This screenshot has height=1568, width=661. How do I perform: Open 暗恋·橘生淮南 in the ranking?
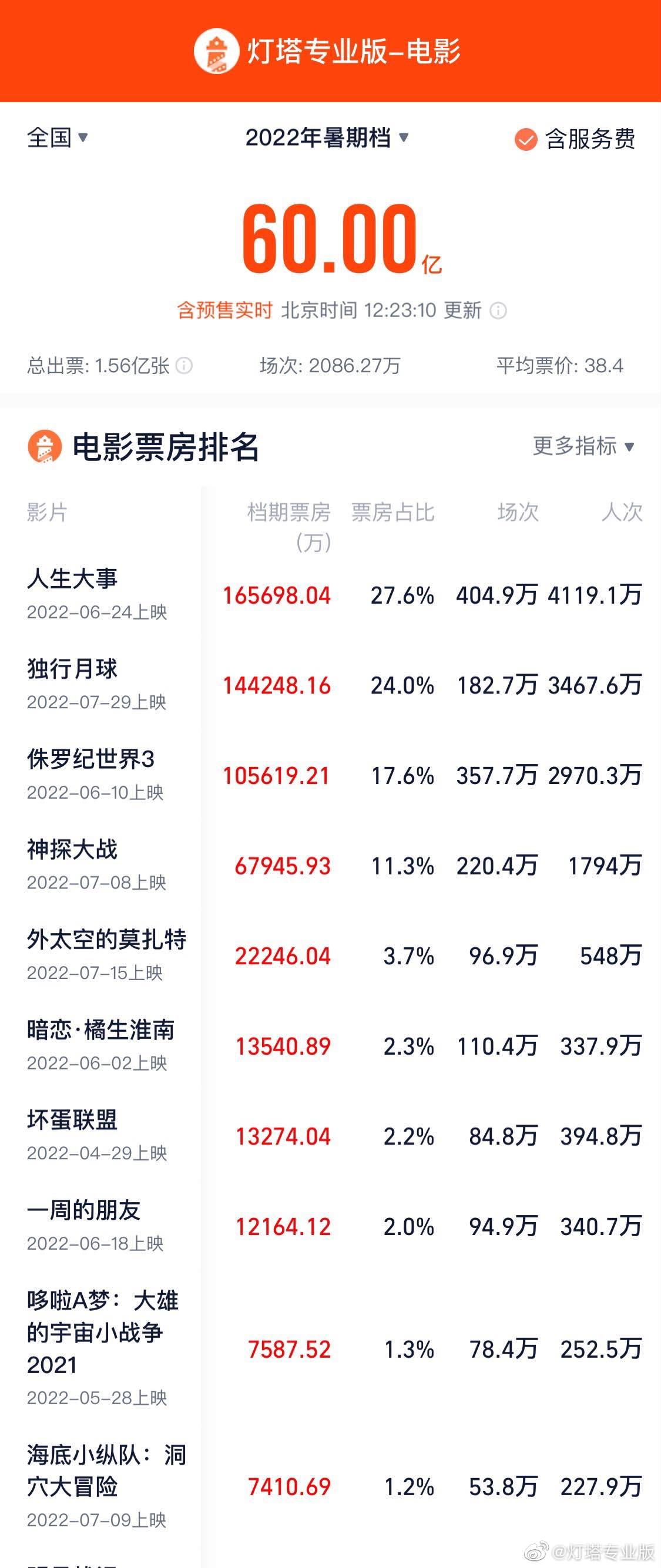100,1030
